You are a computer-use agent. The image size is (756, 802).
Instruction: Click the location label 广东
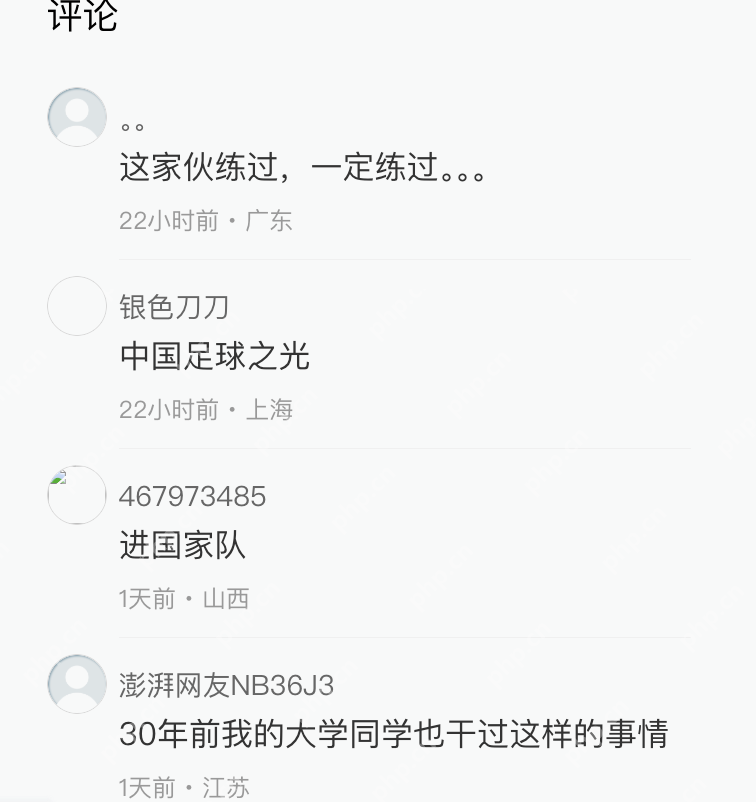268,220
